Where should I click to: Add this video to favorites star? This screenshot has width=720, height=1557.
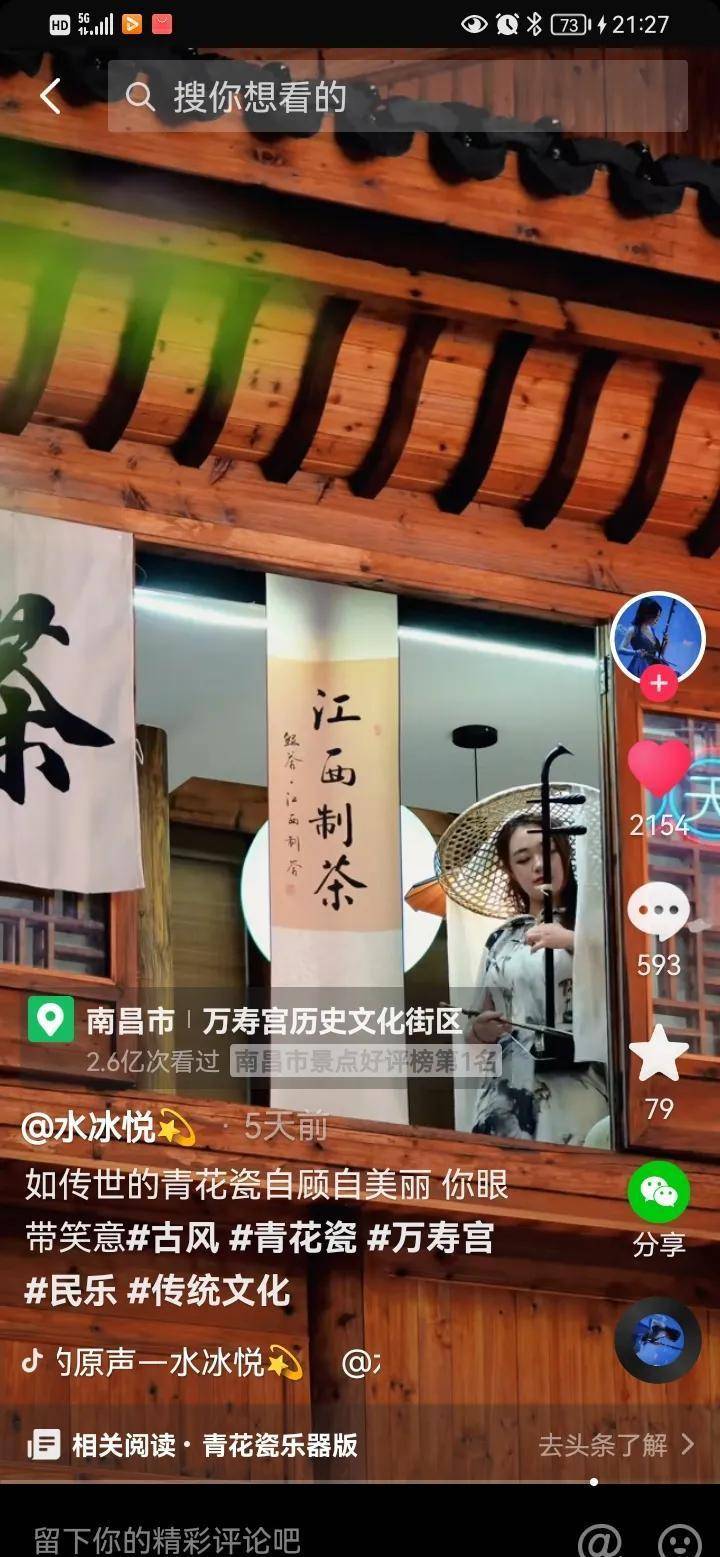(x=658, y=1055)
